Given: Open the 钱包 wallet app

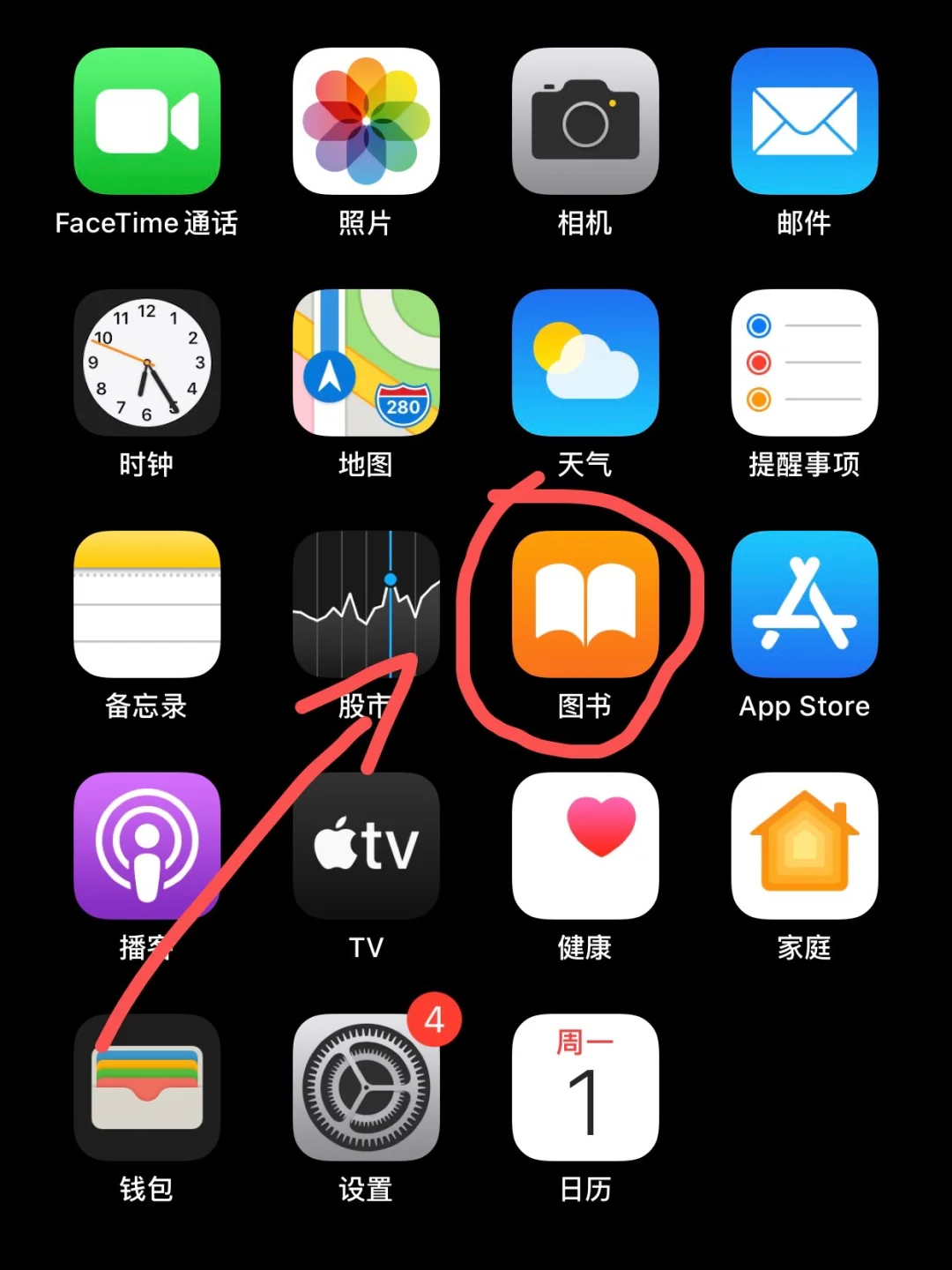Looking at the screenshot, I should click(x=146, y=1087).
